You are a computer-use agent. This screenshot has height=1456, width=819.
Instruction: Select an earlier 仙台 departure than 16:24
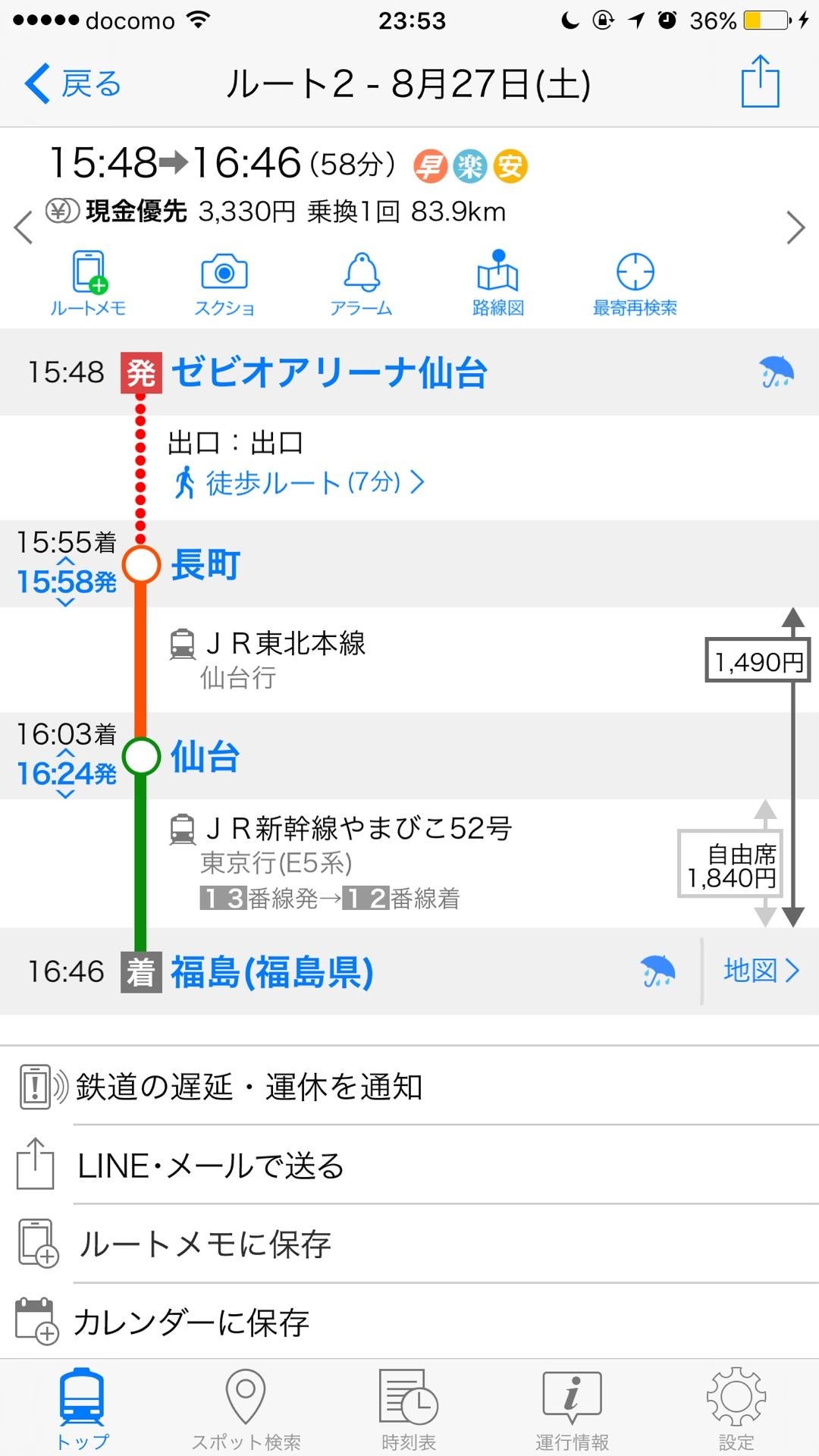click(66, 752)
